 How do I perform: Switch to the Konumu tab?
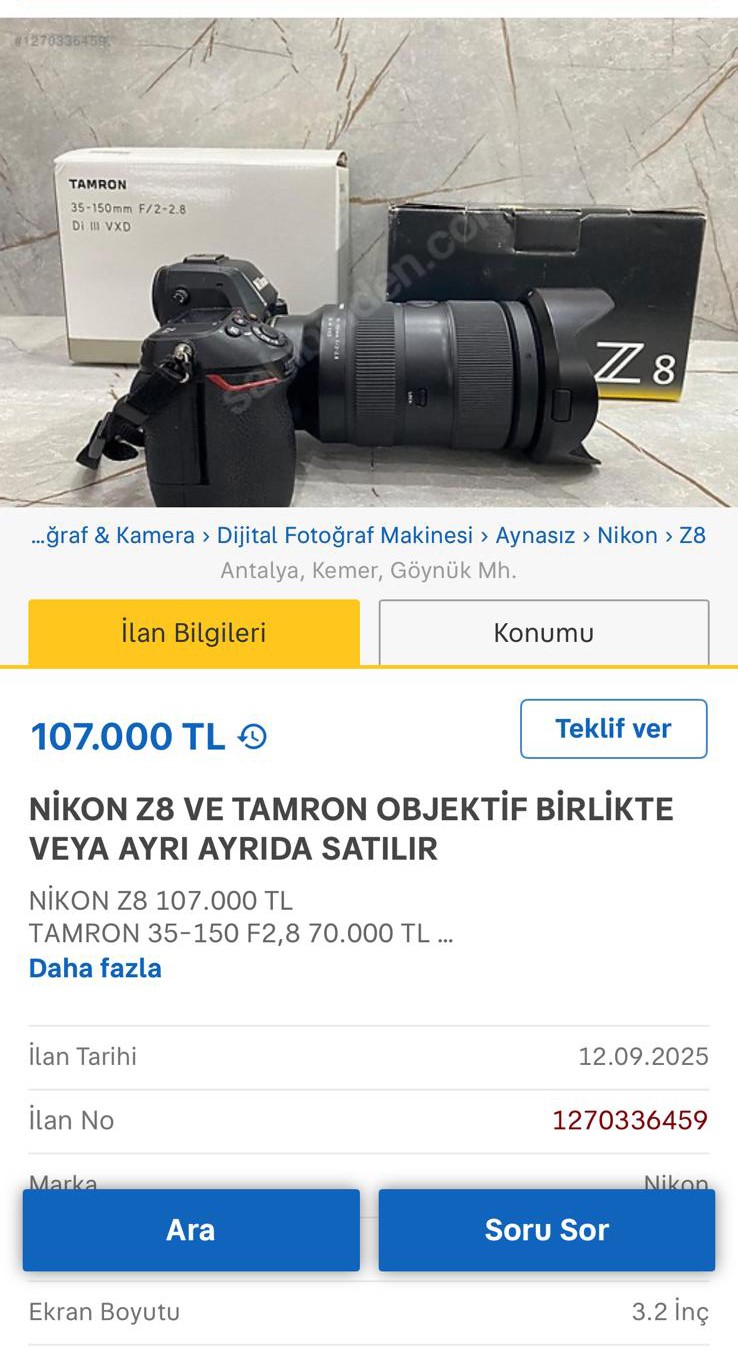click(544, 631)
